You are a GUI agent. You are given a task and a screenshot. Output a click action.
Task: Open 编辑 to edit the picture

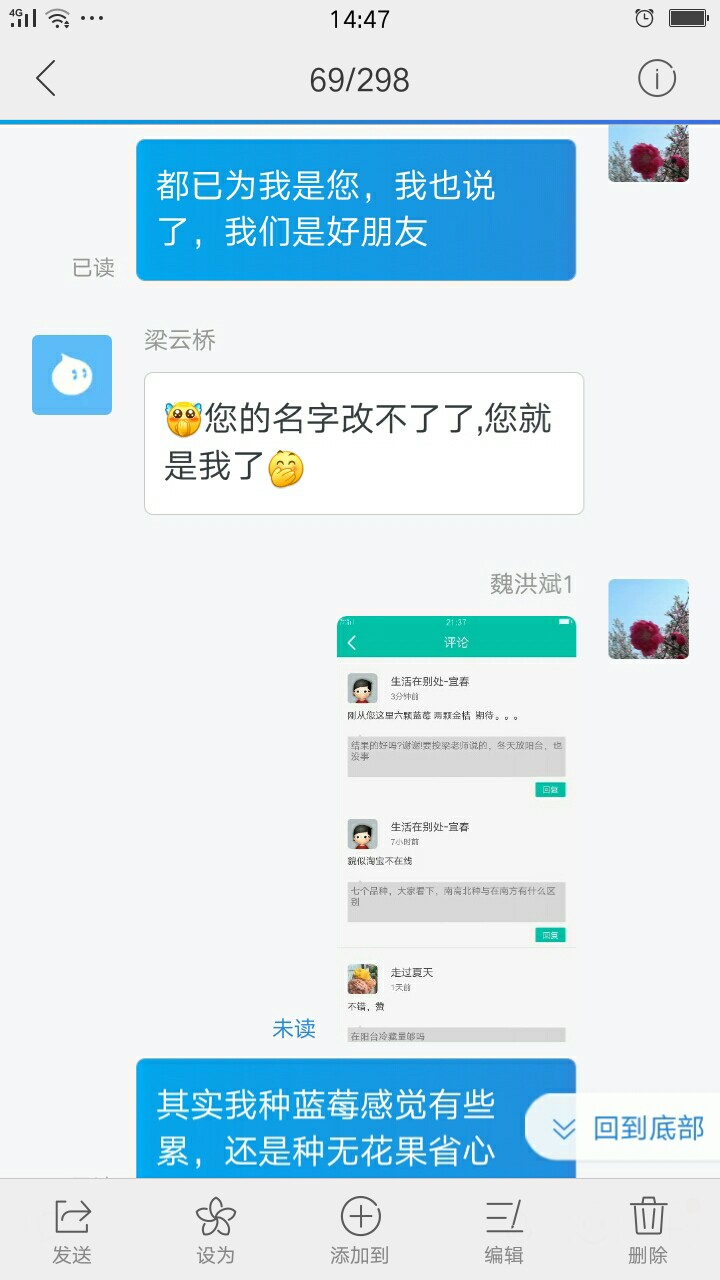coord(504,1231)
